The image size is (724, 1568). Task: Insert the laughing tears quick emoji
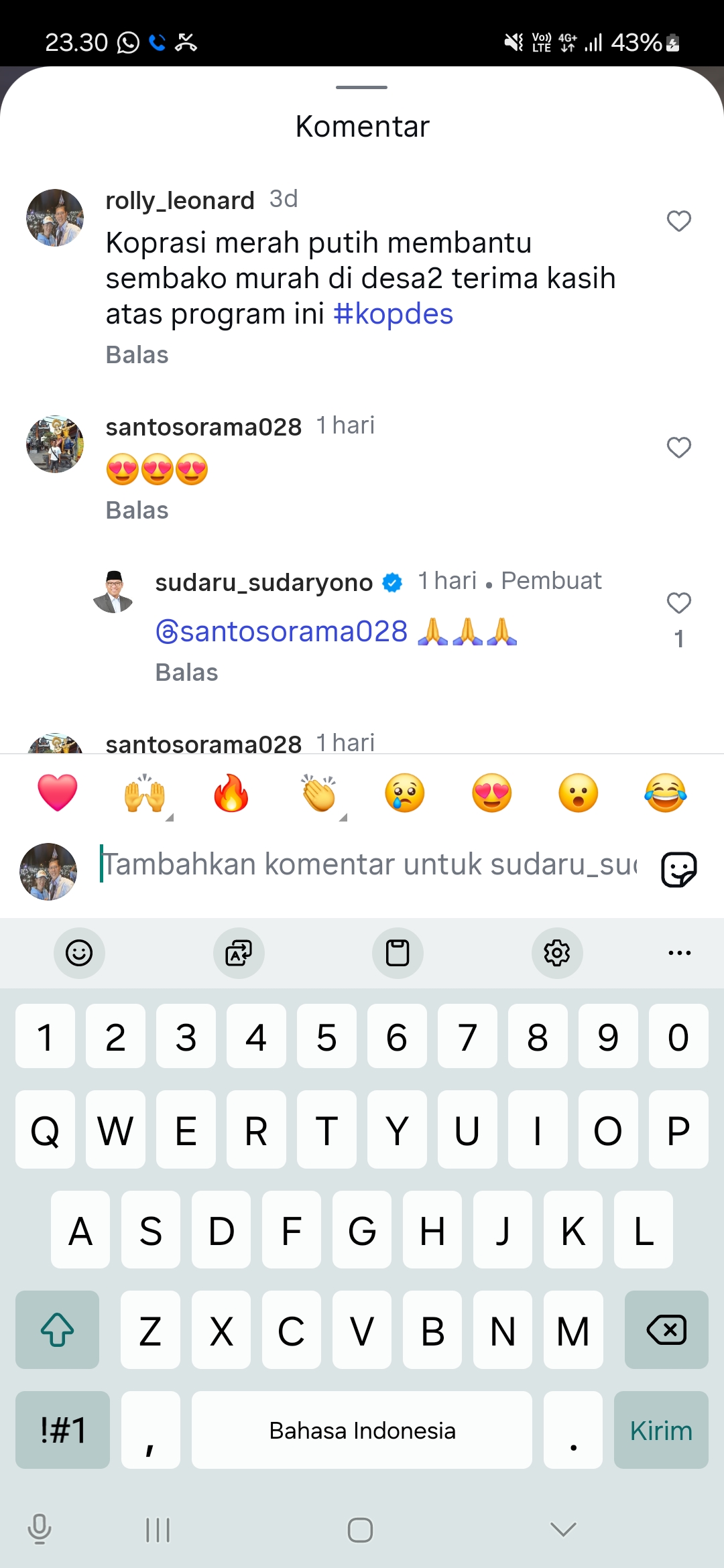tap(666, 793)
